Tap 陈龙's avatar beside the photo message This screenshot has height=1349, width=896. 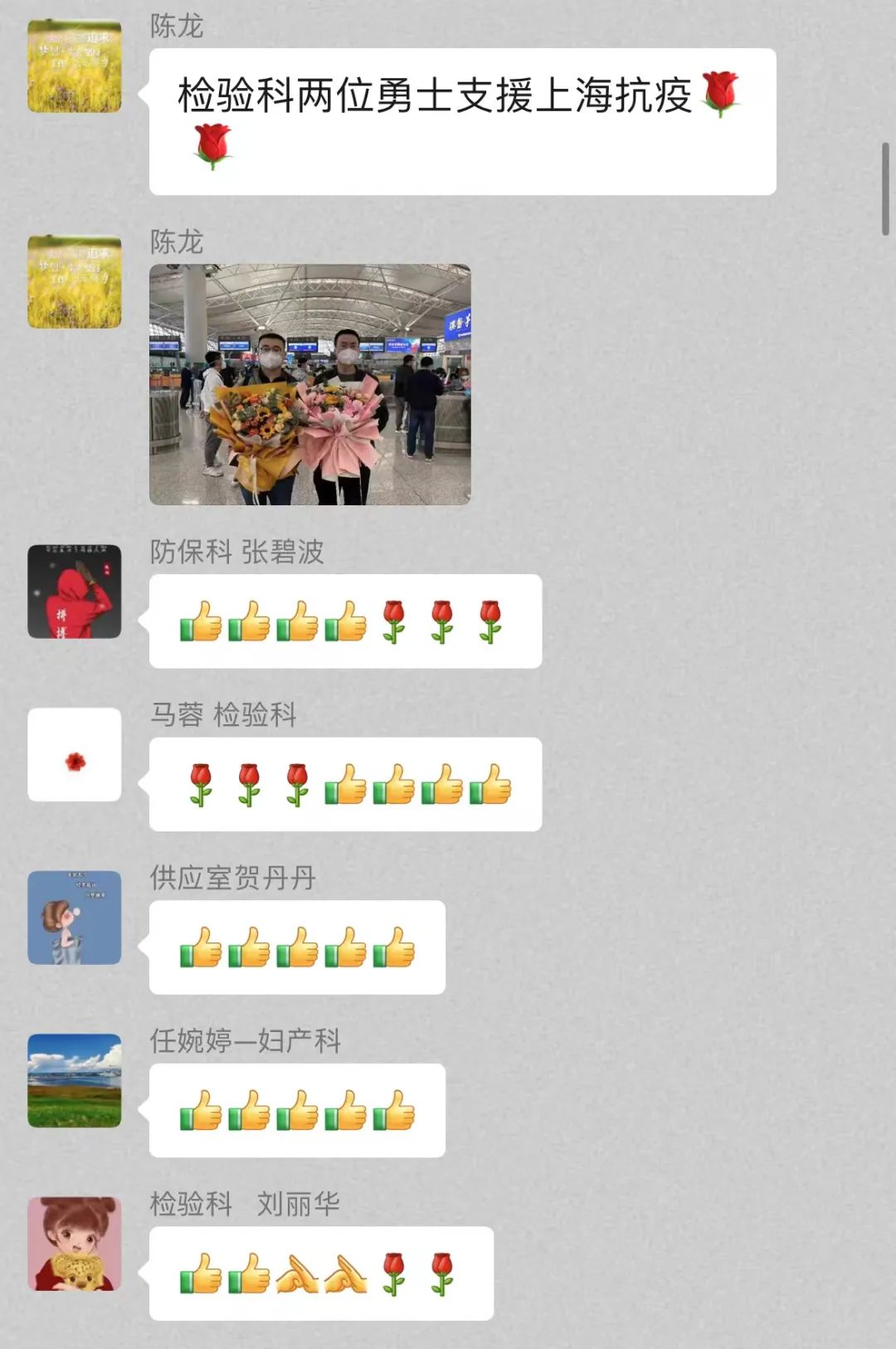pyautogui.click(x=75, y=281)
